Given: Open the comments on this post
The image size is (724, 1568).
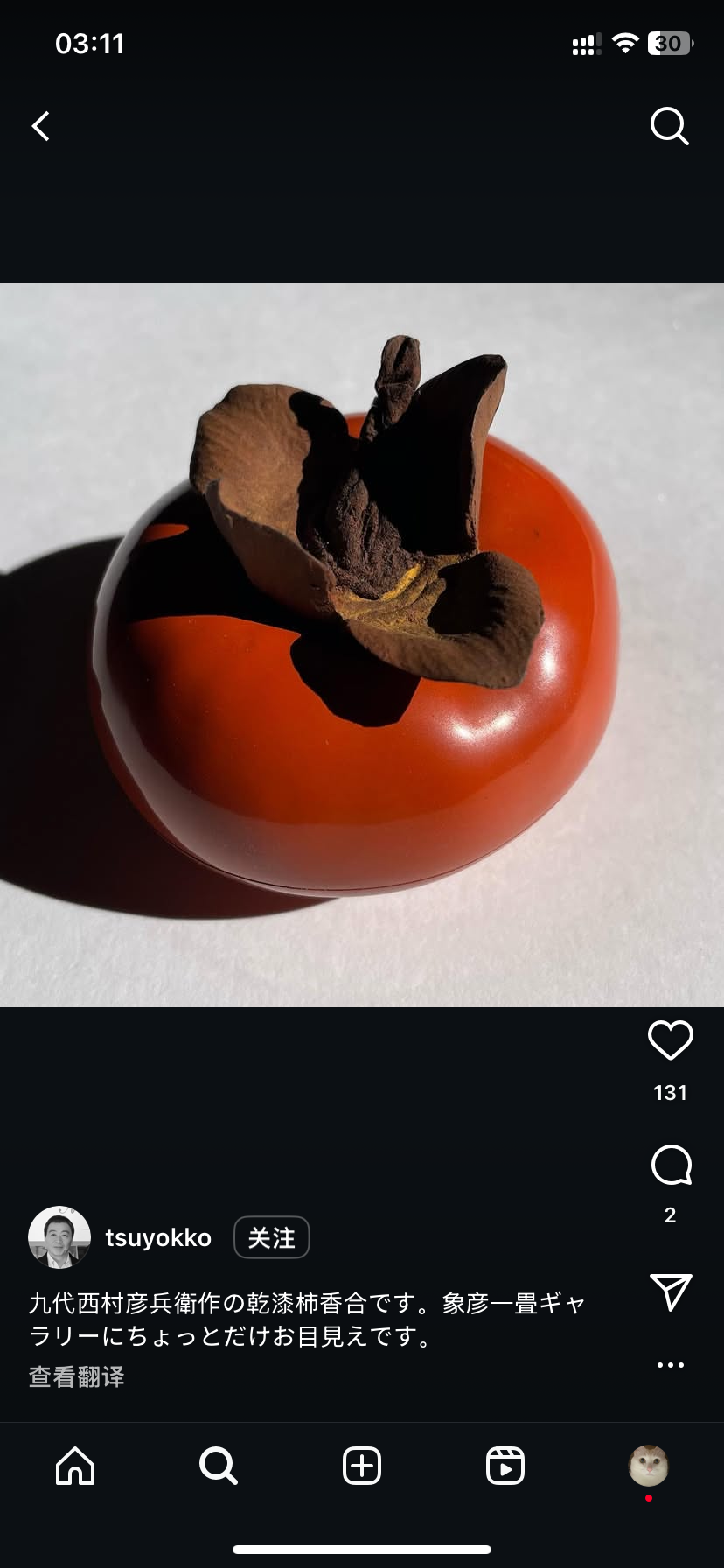Looking at the screenshot, I should [x=671, y=1165].
